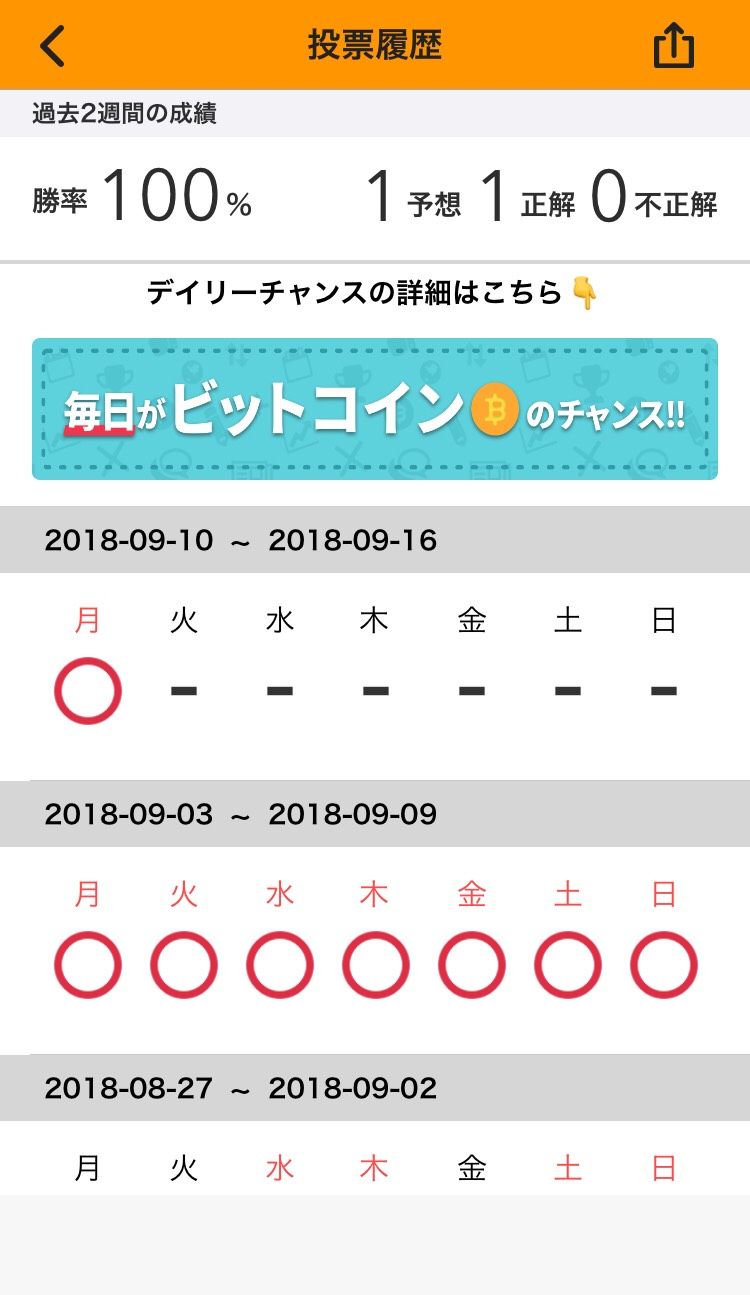Open the daily chance details link
This screenshot has width=750, height=1295.
(x=372, y=293)
